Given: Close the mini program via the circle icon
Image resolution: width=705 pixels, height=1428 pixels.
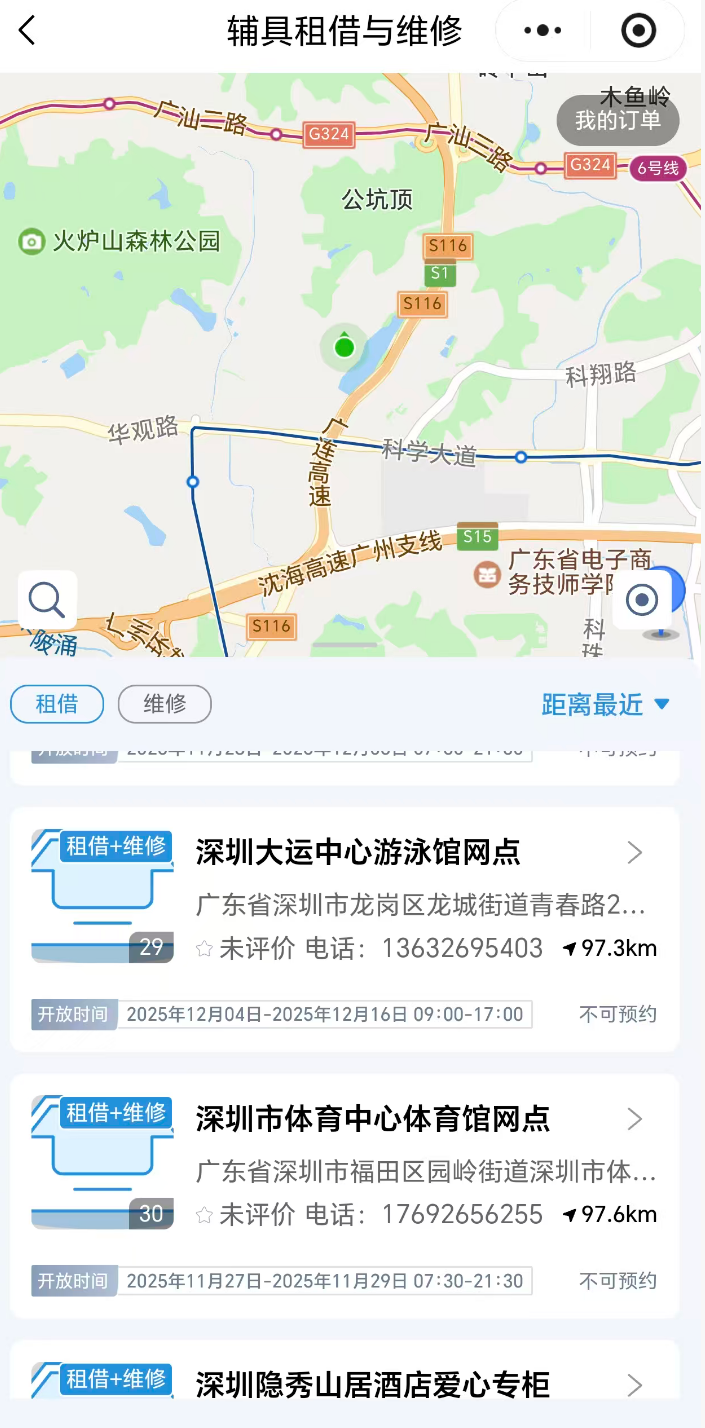Looking at the screenshot, I should pyautogui.click(x=638, y=31).
